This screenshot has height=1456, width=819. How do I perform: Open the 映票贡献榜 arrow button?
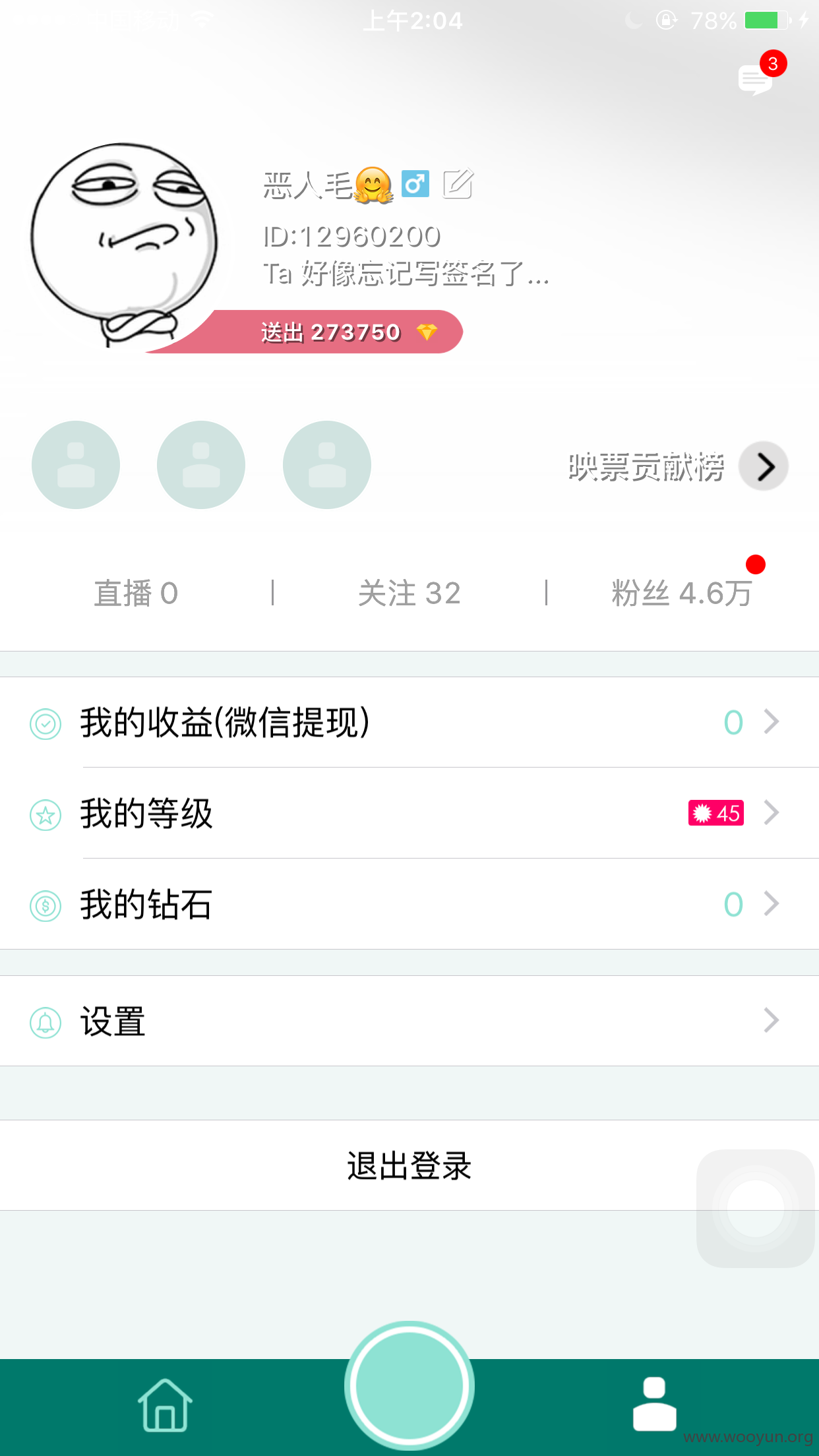[x=764, y=466]
